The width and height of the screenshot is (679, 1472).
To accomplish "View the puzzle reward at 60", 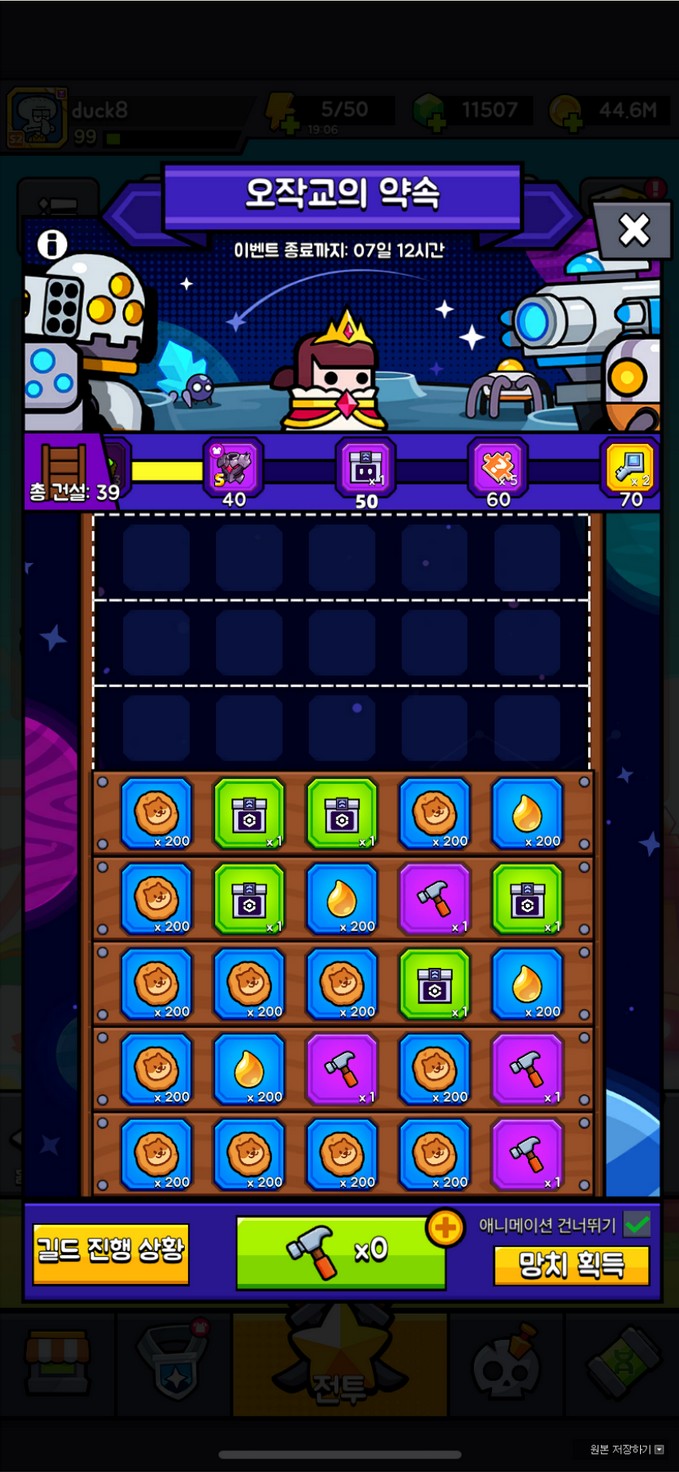I will [498, 465].
